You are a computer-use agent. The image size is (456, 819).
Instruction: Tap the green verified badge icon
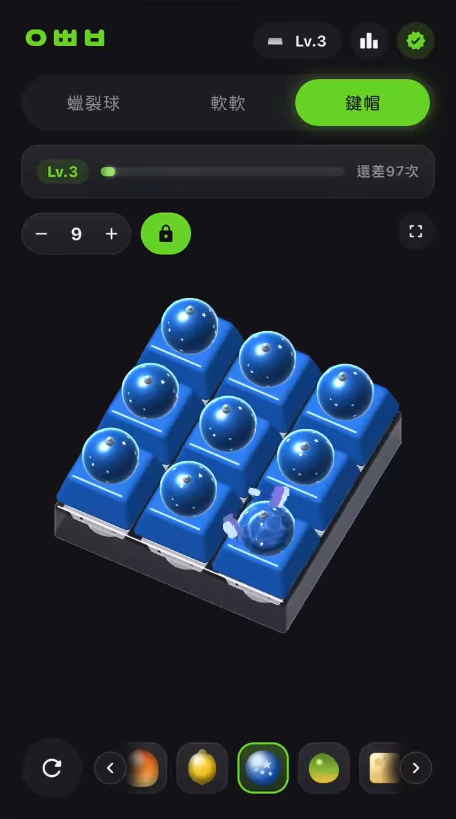(x=416, y=41)
